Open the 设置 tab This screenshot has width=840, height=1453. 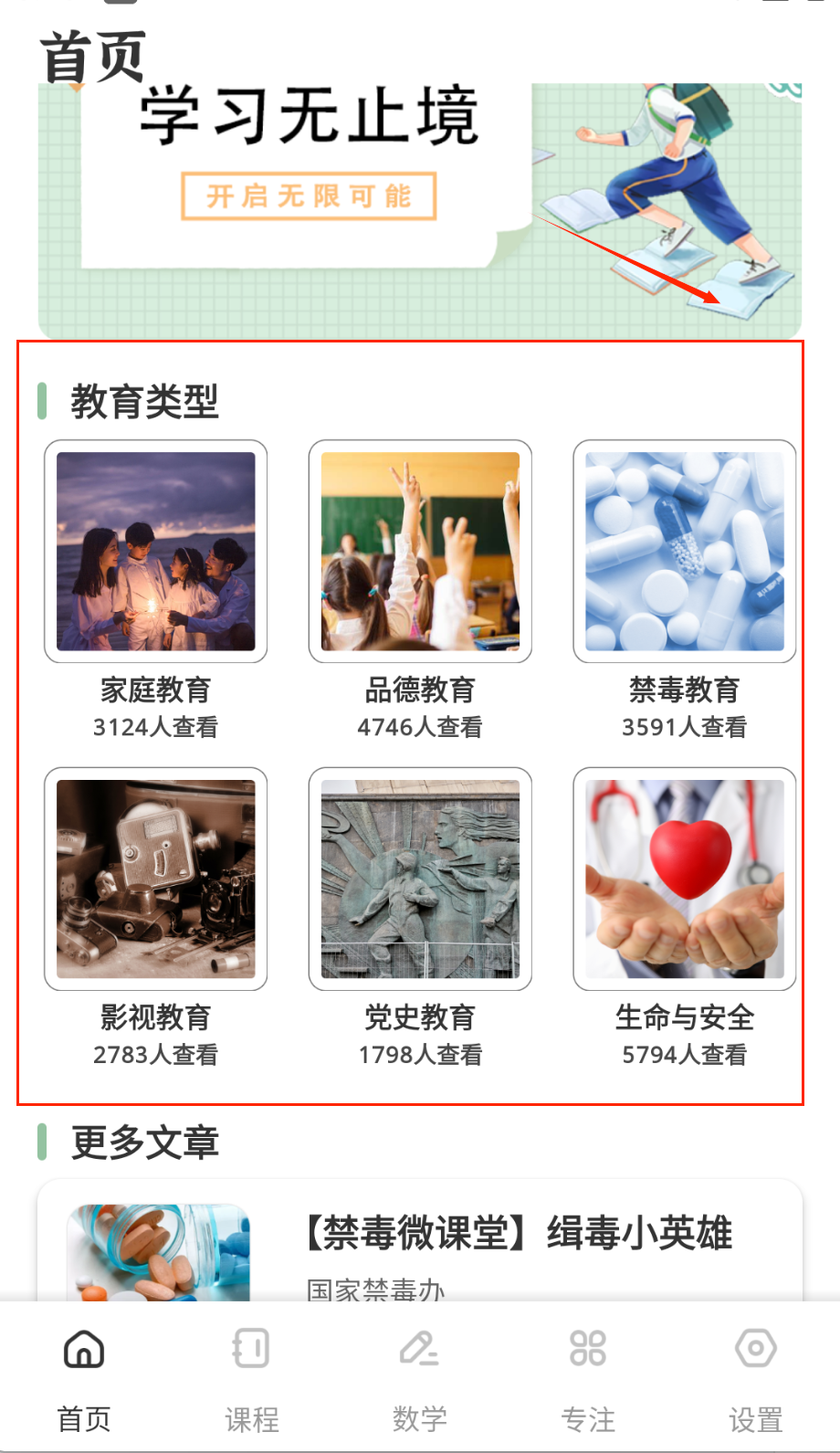[x=755, y=1376]
